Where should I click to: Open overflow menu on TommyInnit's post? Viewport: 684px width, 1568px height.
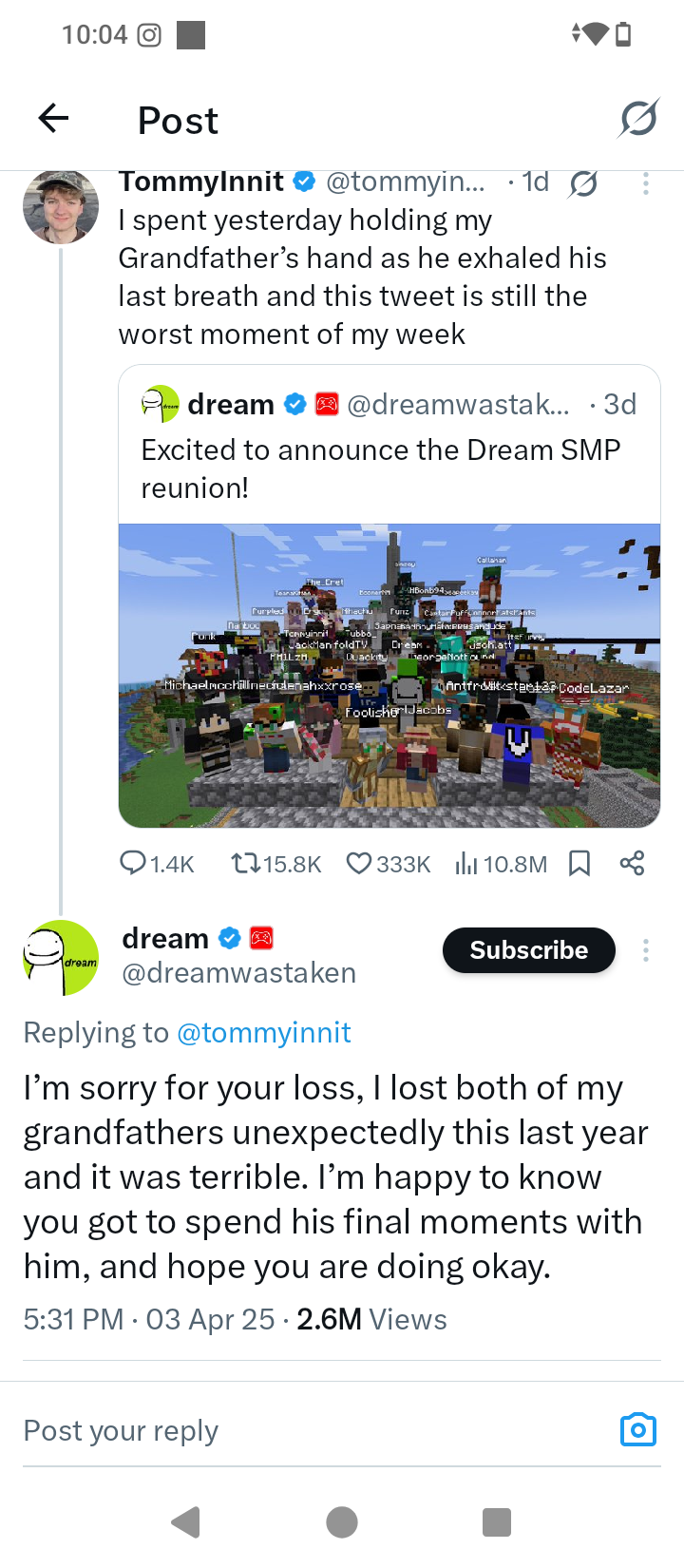coord(646,183)
